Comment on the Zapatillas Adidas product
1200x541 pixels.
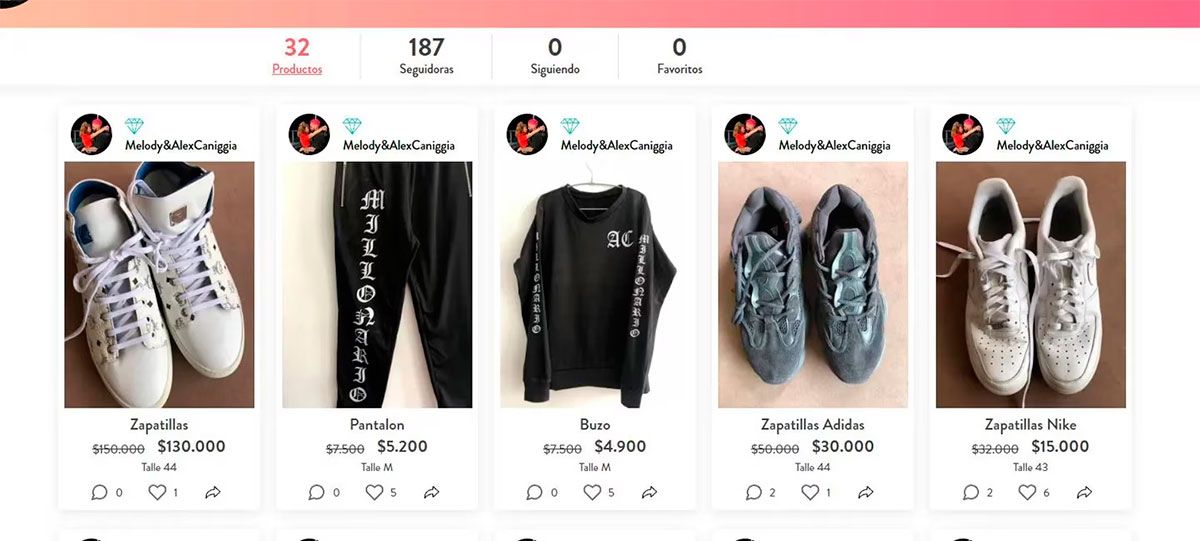click(753, 492)
